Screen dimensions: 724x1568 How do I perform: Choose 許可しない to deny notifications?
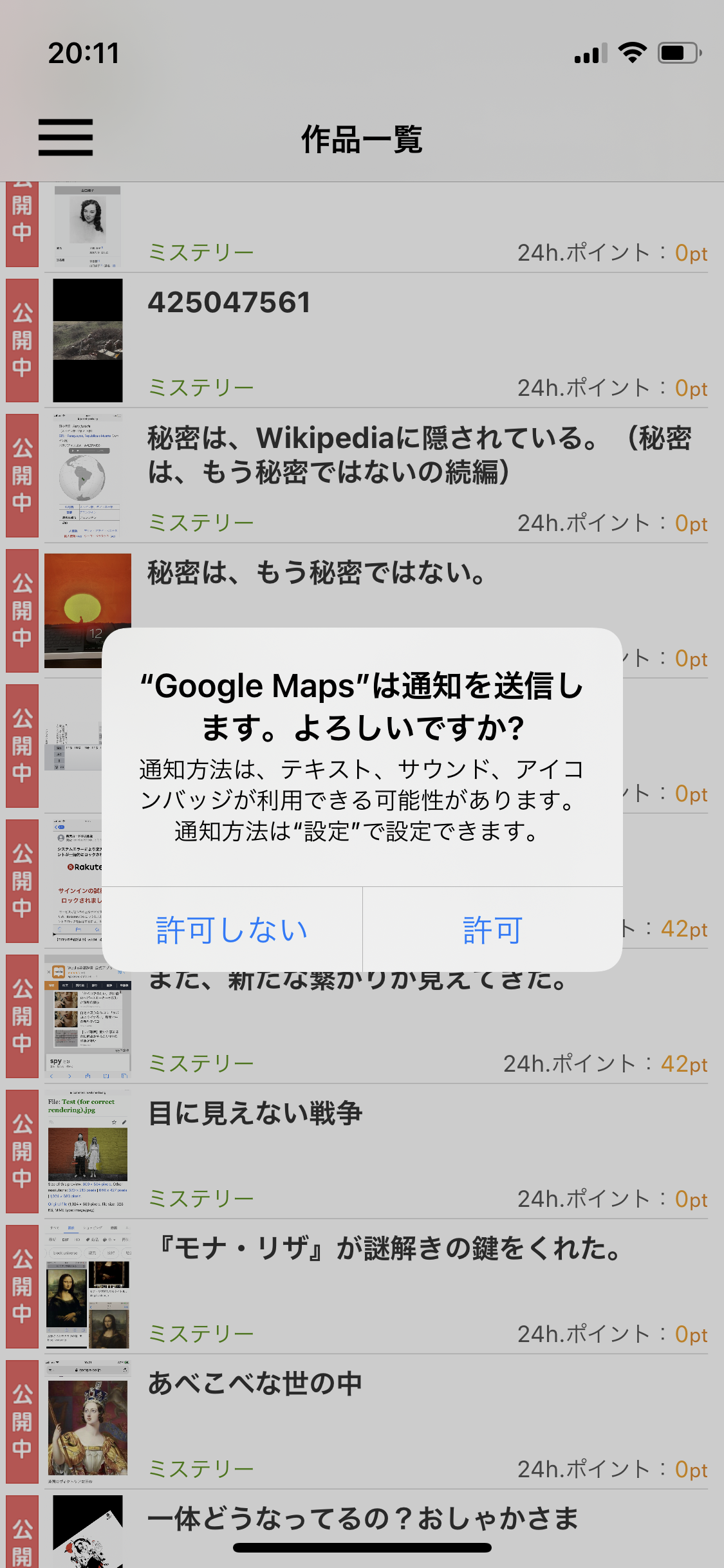[232, 929]
